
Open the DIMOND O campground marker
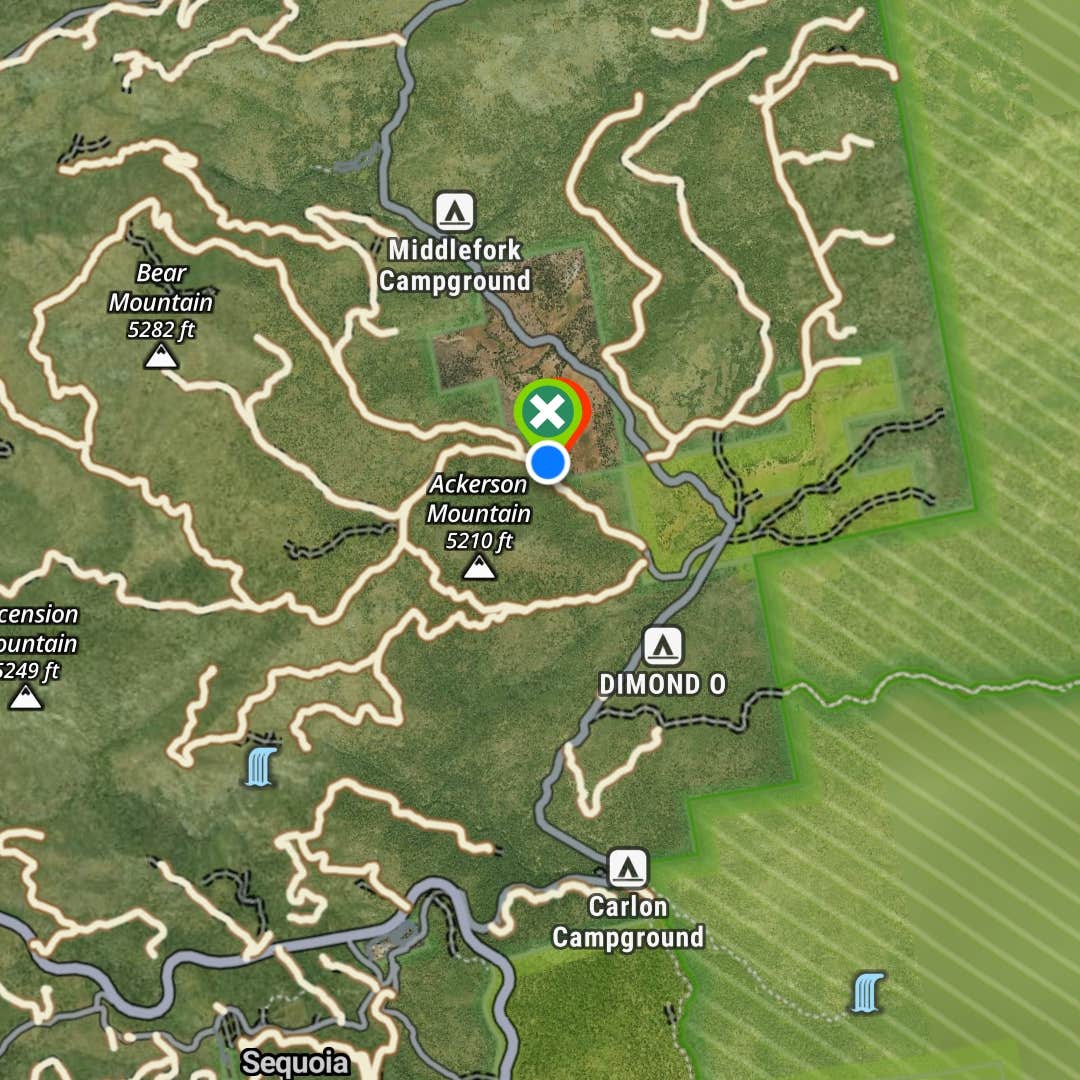point(662,646)
